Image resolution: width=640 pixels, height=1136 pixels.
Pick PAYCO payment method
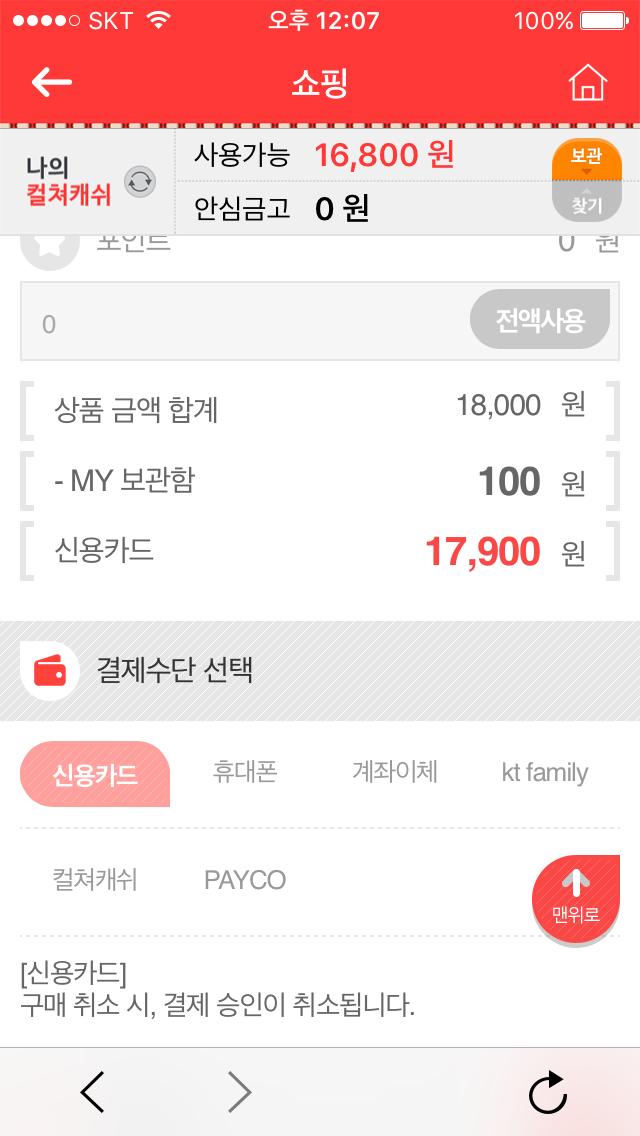pos(245,880)
